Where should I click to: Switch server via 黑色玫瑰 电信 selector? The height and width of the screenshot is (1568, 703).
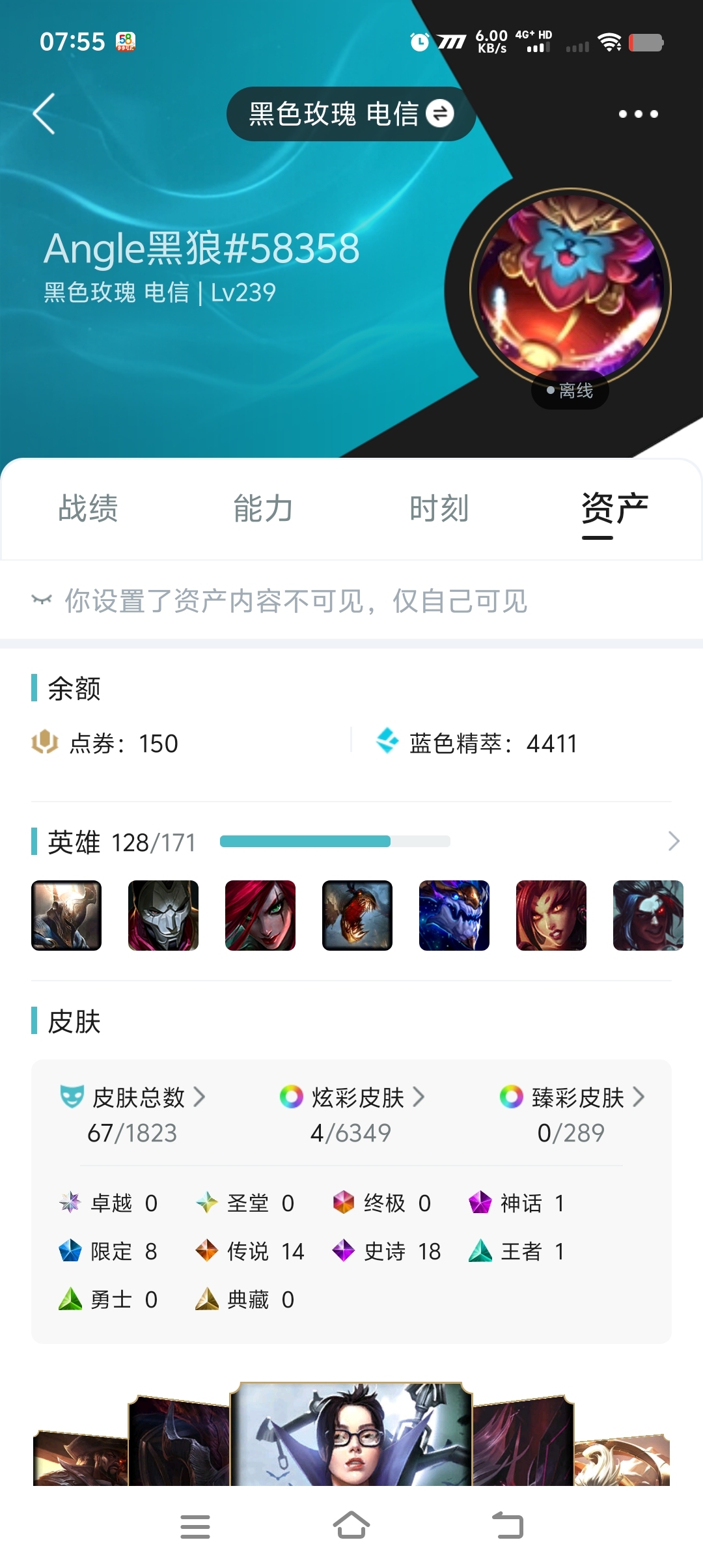point(351,114)
